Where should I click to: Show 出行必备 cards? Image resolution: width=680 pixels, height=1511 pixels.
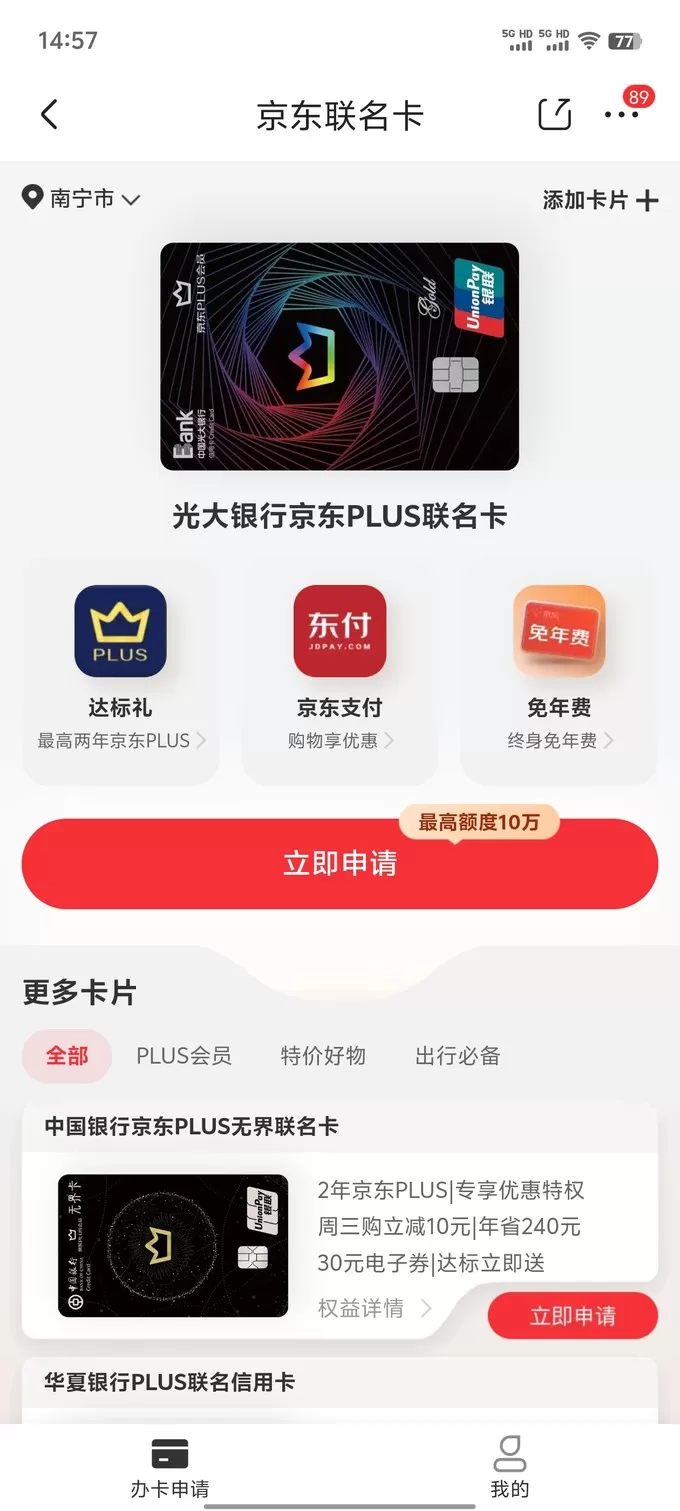[458, 1056]
